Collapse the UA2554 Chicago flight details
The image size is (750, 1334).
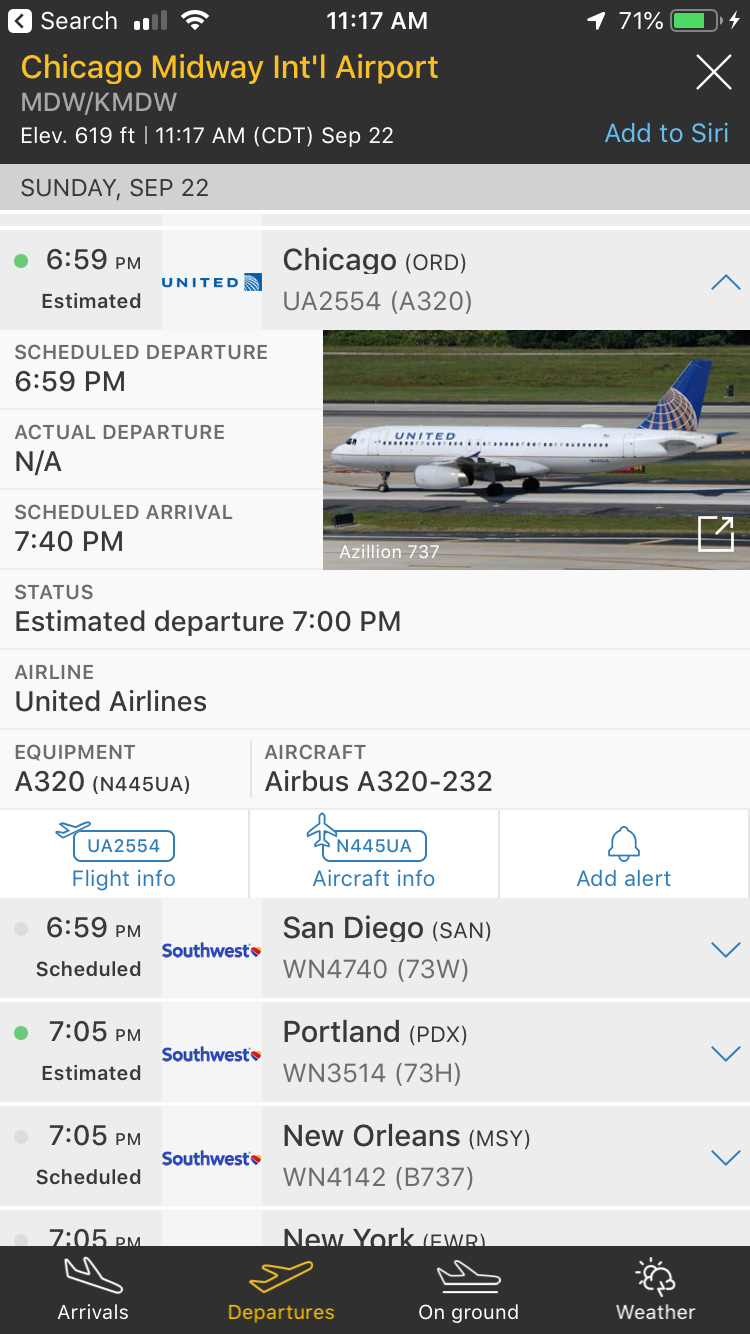click(724, 282)
